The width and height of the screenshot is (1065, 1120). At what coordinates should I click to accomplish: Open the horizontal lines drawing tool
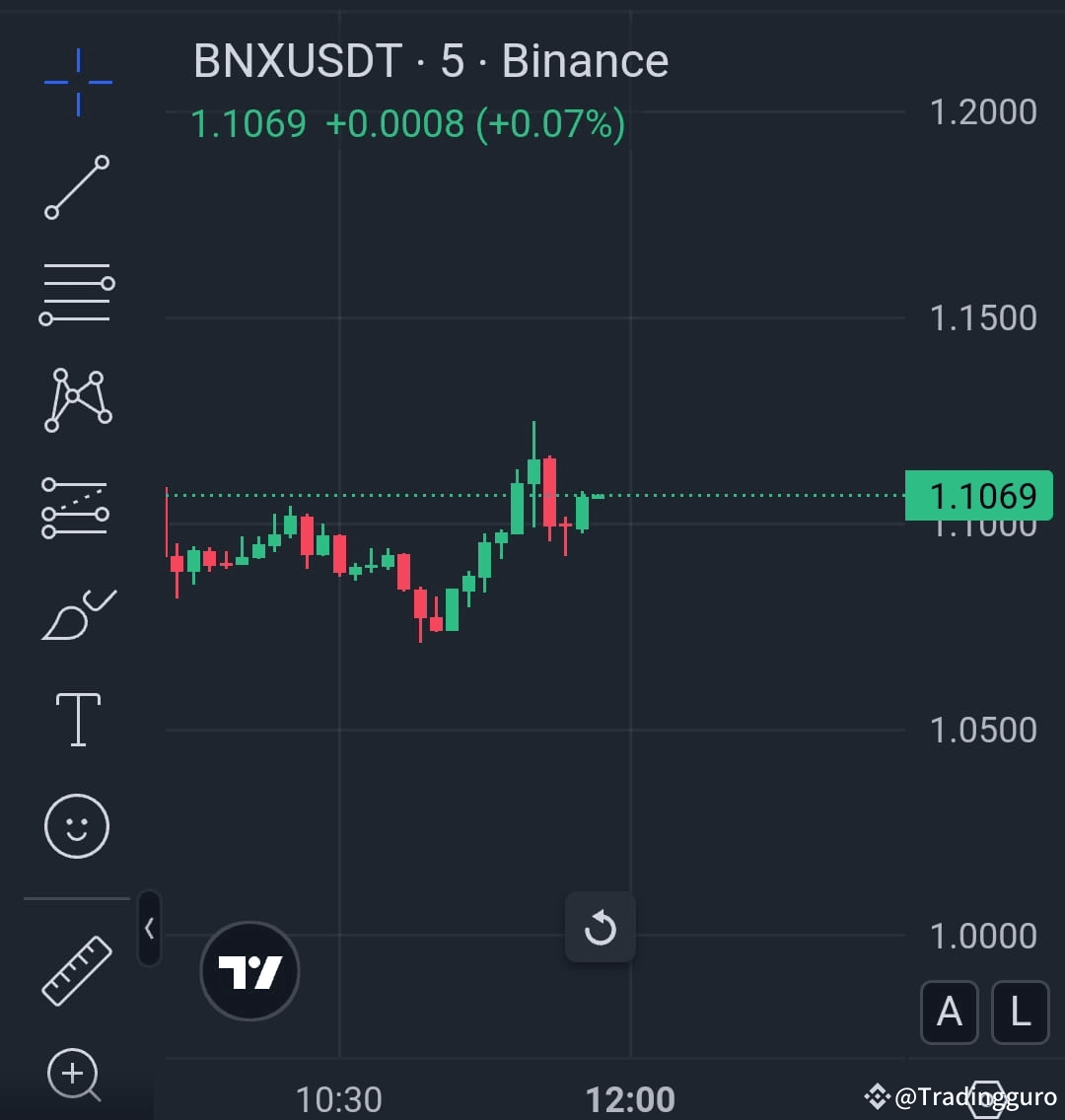[x=77, y=293]
